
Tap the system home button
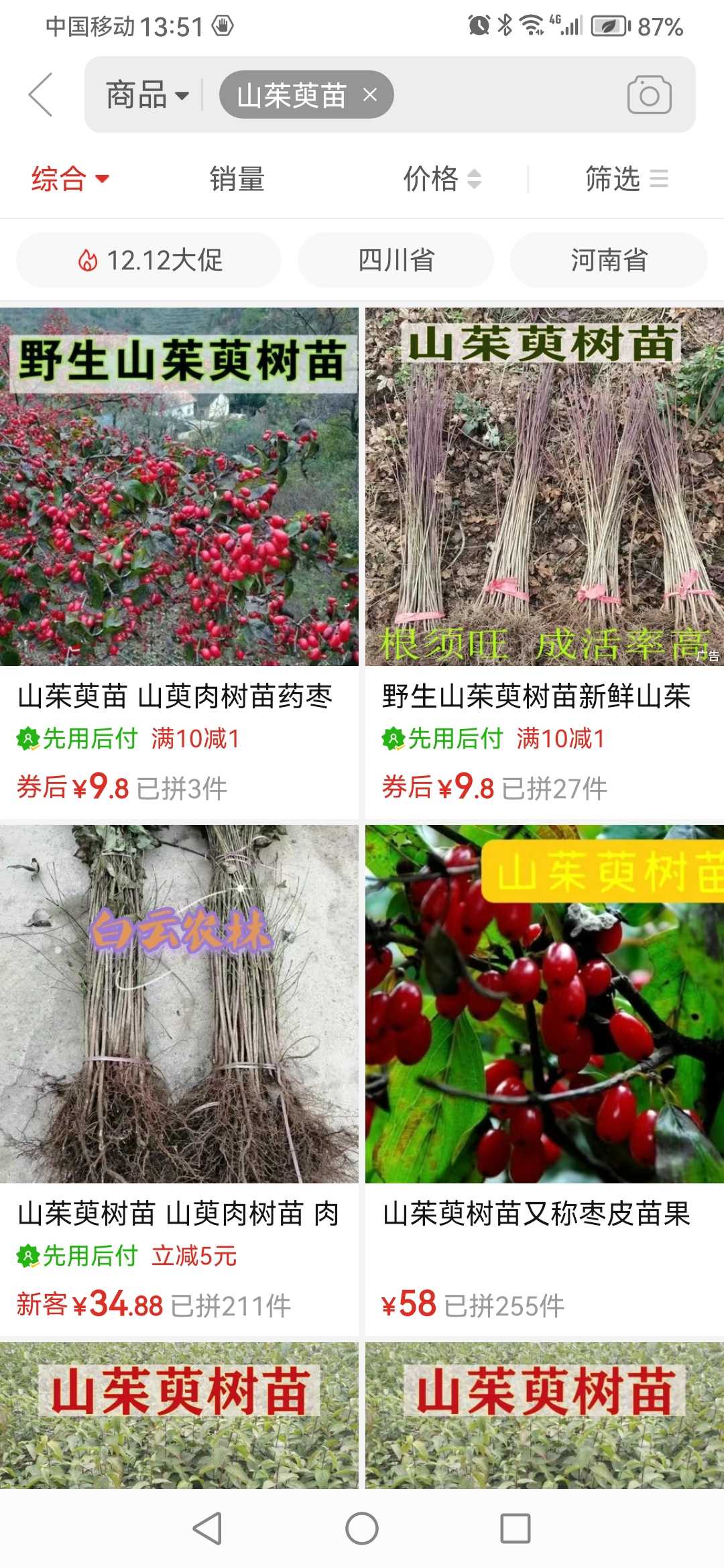[x=362, y=1528]
